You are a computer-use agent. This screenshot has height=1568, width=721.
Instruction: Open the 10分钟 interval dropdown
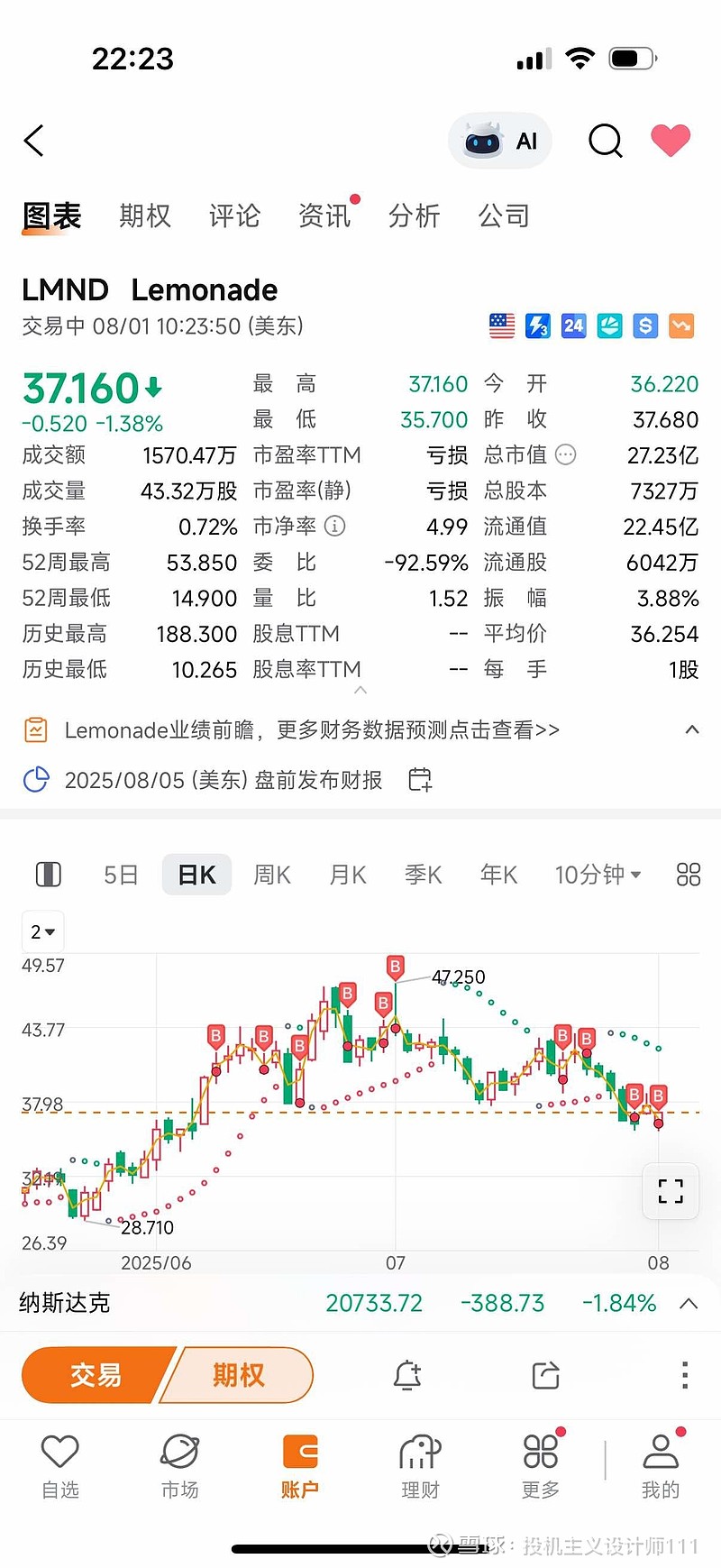click(598, 875)
